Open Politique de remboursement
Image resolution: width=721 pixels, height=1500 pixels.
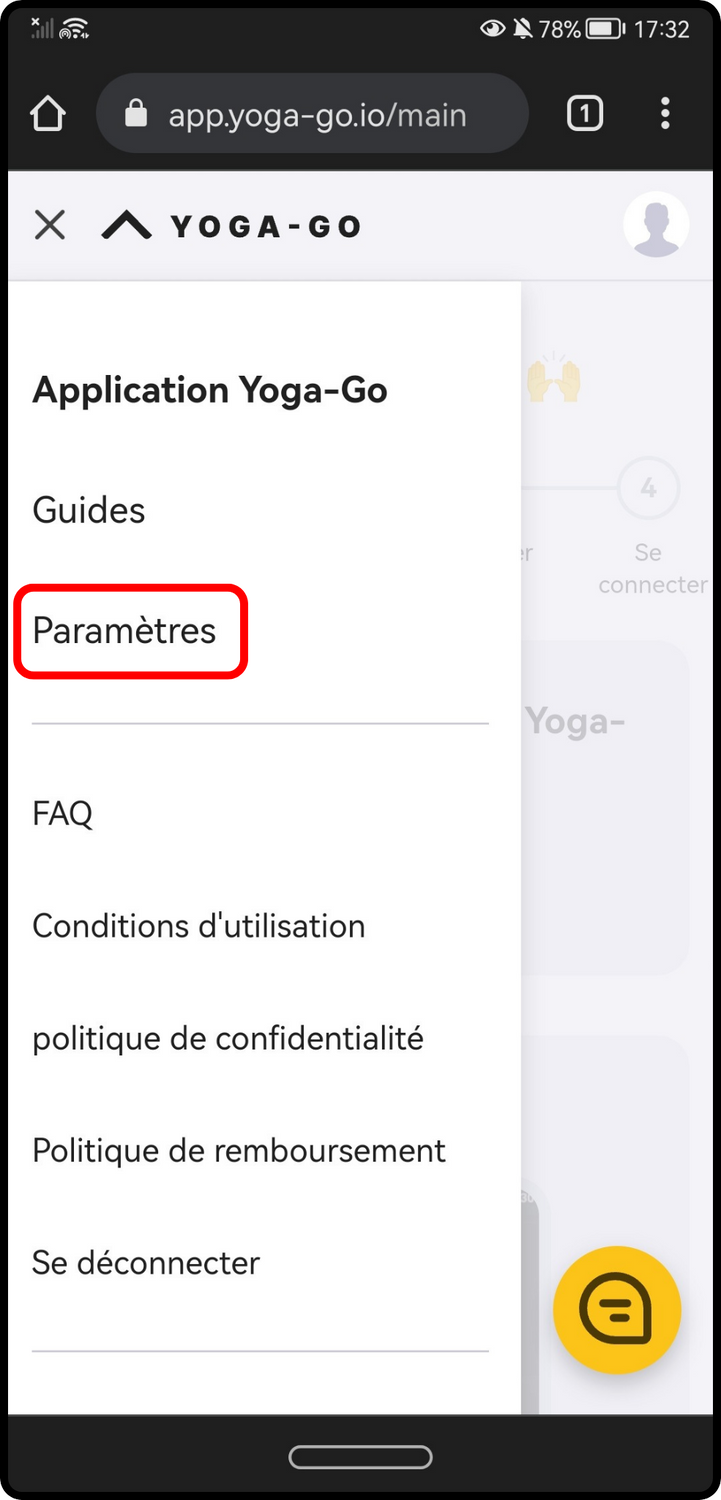coord(239,1150)
